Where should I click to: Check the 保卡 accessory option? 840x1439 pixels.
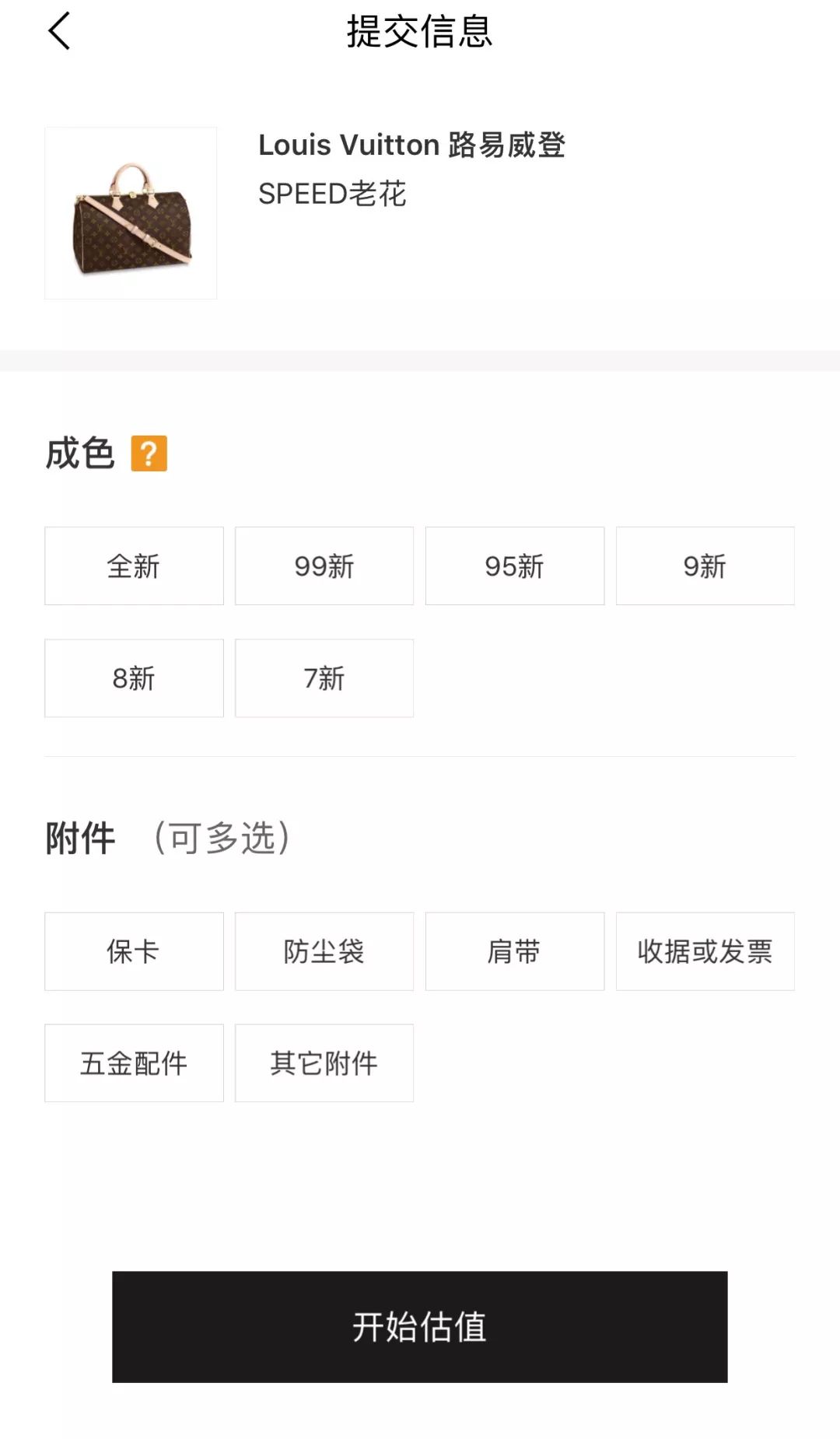pos(133,951)
